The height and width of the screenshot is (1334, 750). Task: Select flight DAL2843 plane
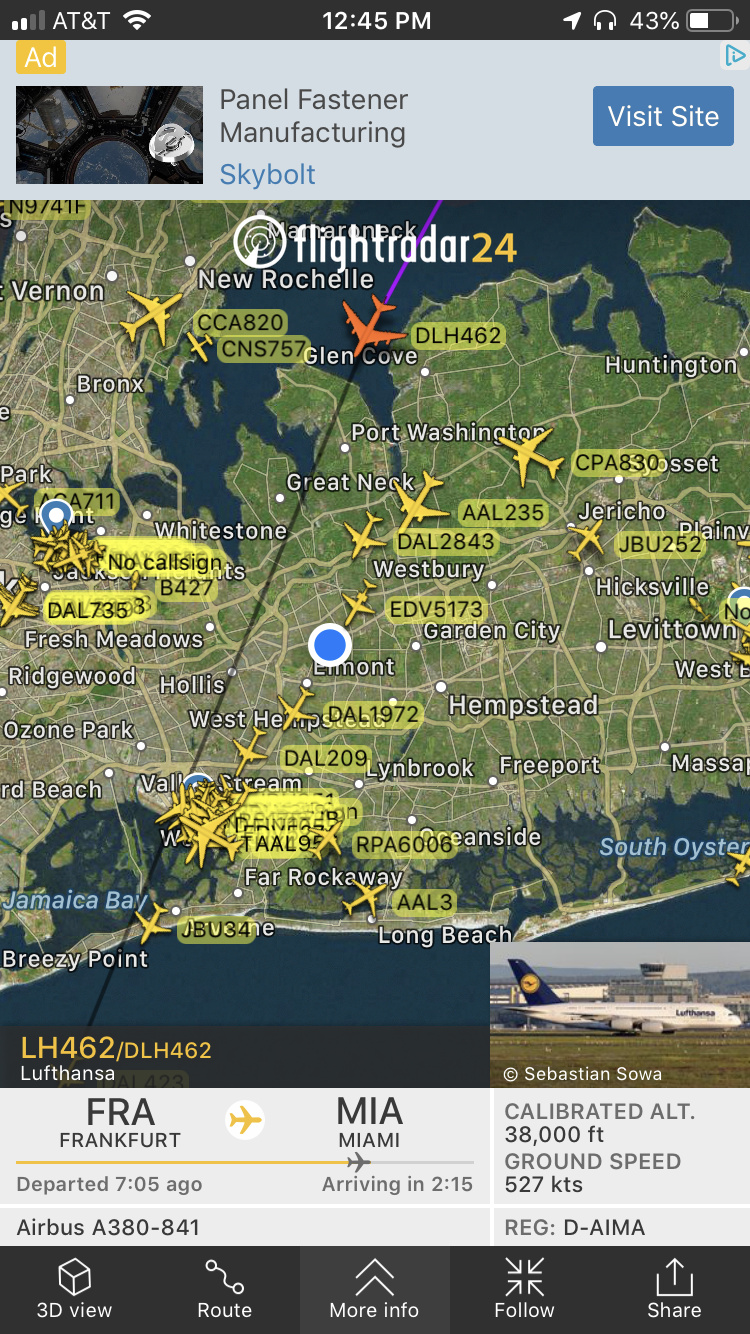365,535
